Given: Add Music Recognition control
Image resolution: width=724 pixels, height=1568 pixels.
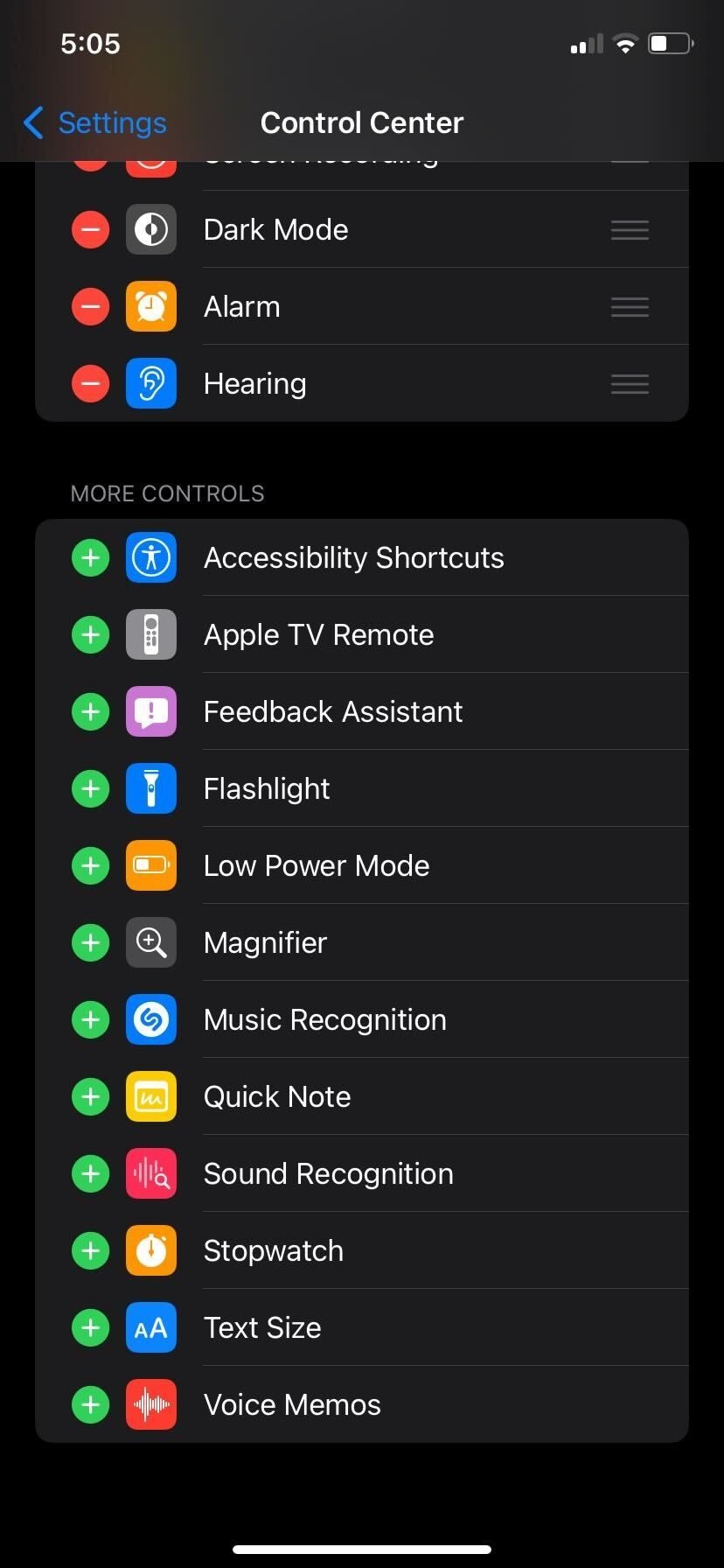Looking at the screenshot, I should (90, 1019).
